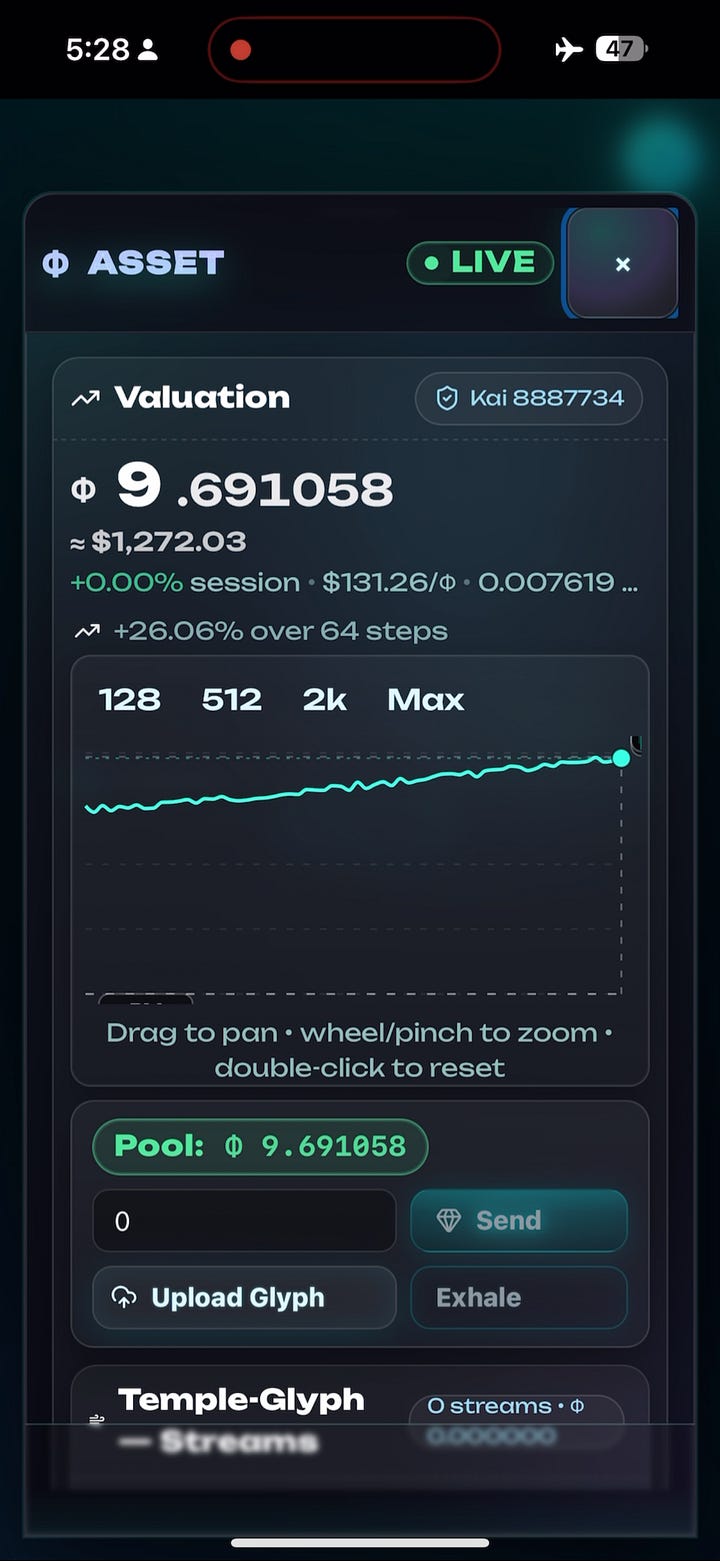Screen dimensions: 720x1561
Task: Switch chart range to 512
Action: point(232,699)
